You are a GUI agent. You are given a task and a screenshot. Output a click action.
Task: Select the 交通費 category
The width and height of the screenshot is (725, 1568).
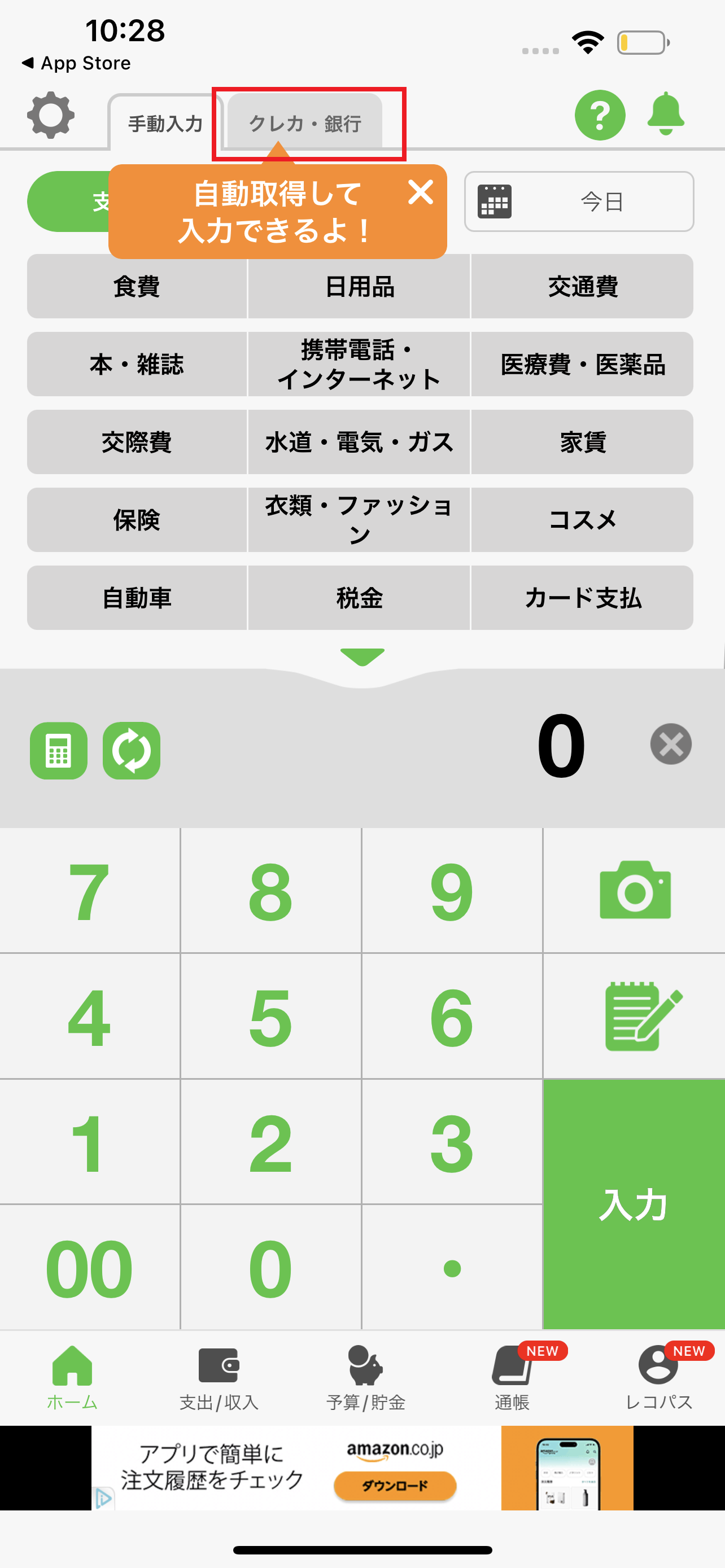pos(583,286)
